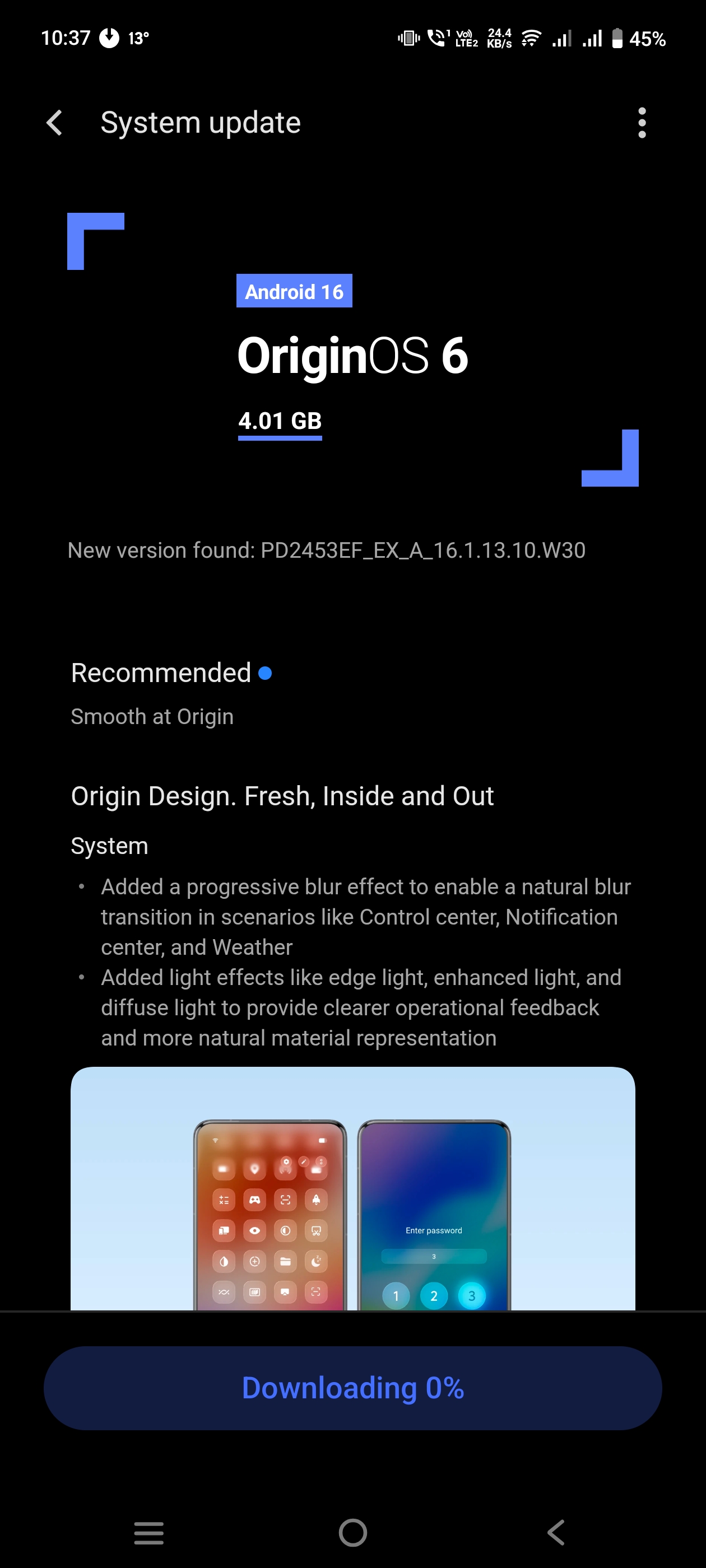Open recent apps from navigation bar
Screen dimensions: 706x1568
(148, 1533)
